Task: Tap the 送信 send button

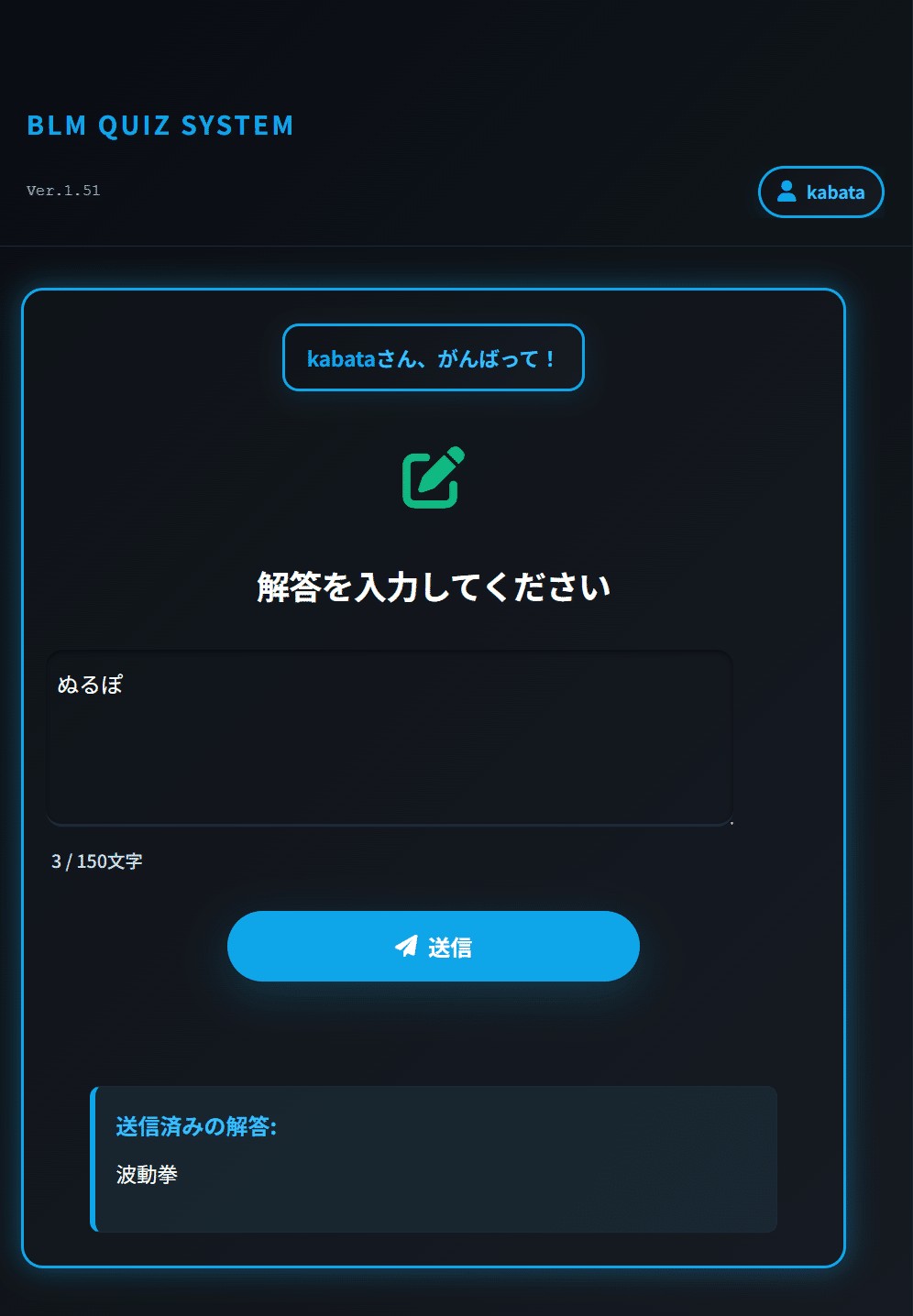Action: click(433, 947)
